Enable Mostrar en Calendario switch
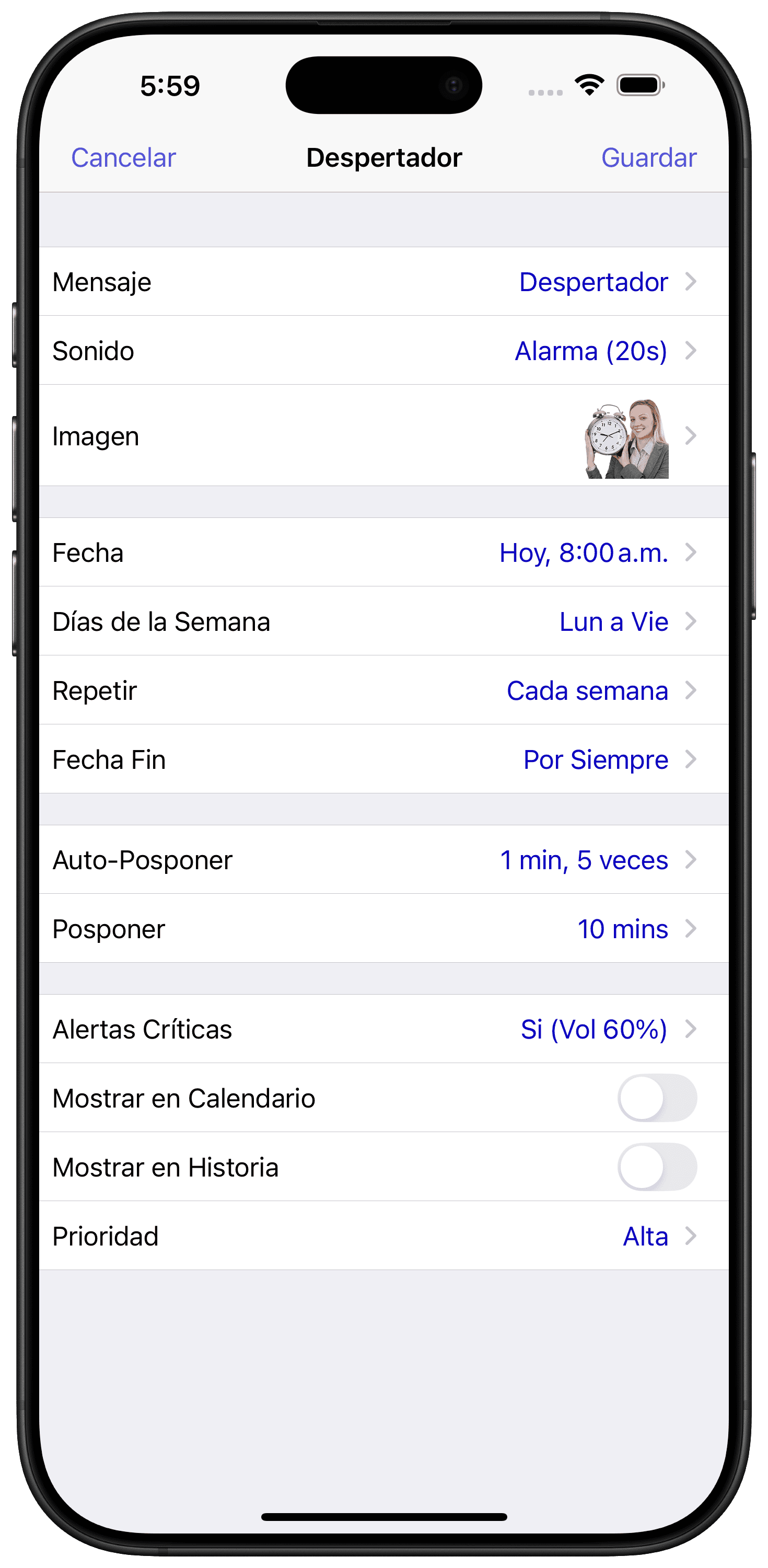Viewport: 768px width, 1568px height. point(657,1098)
